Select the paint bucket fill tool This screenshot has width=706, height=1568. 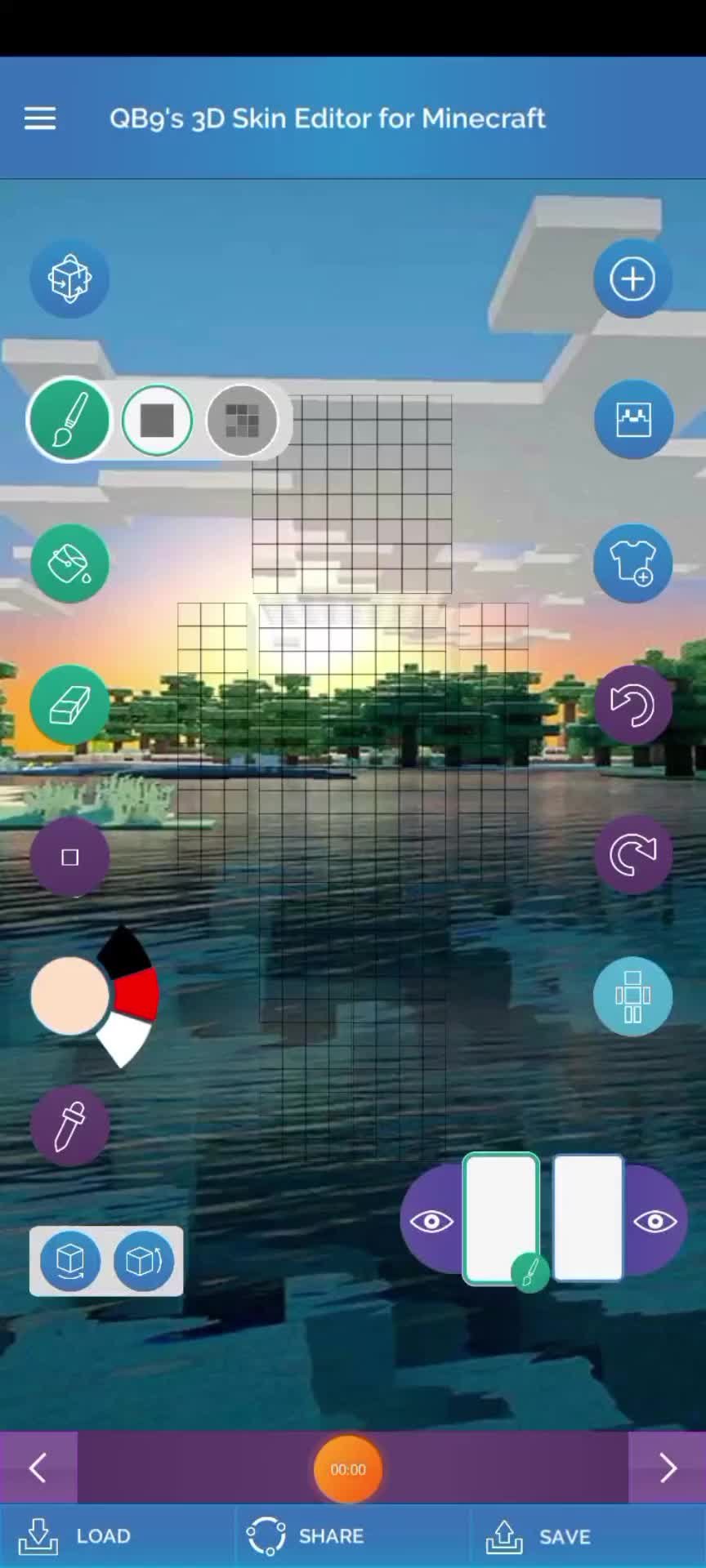click(69, 563)
